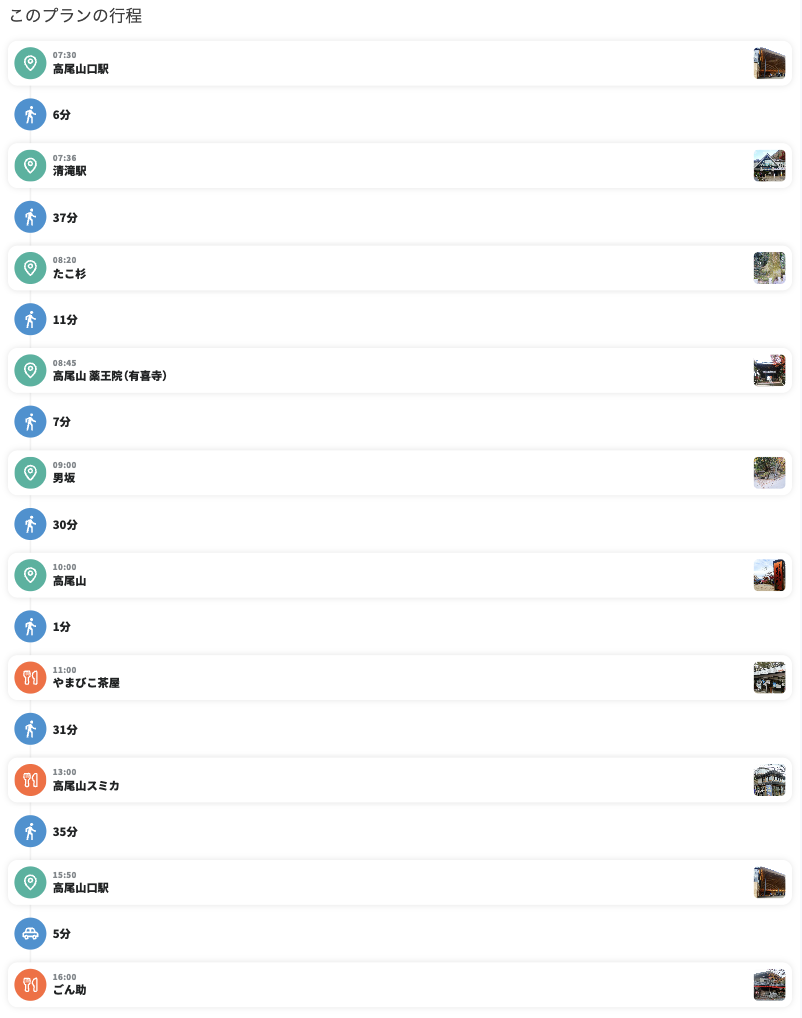Open the 高尾山 薬王院(有喜寺) card
Screen dimensions: 802x1018
400,371
